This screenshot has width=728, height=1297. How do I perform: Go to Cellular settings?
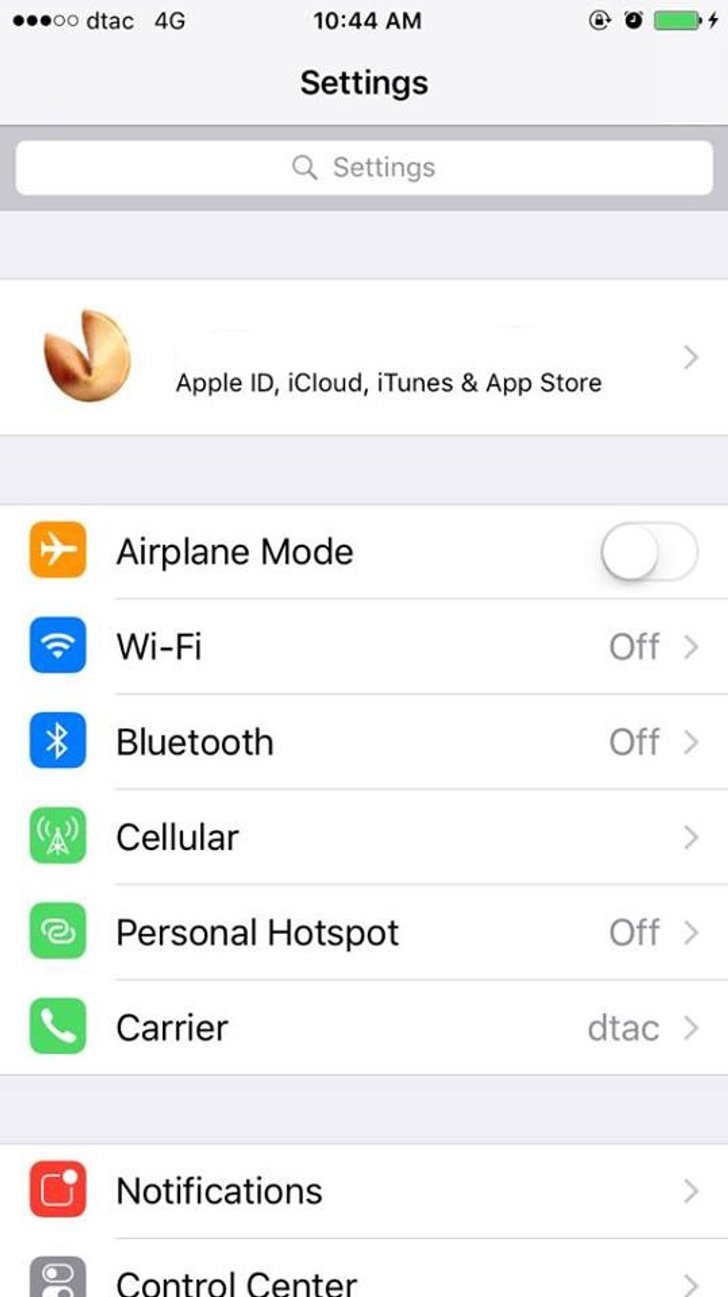point(364,837)
